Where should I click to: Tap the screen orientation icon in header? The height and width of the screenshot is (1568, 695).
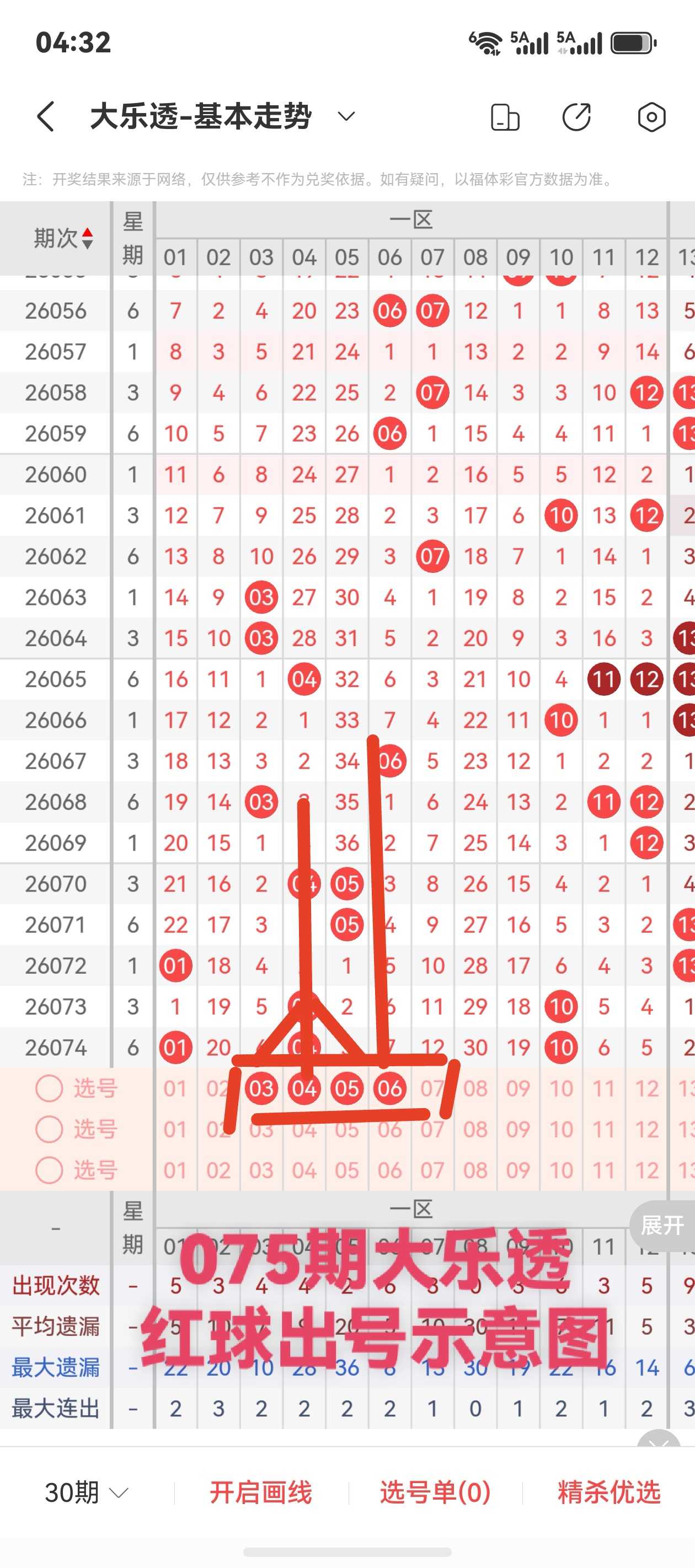click(505, 117)
